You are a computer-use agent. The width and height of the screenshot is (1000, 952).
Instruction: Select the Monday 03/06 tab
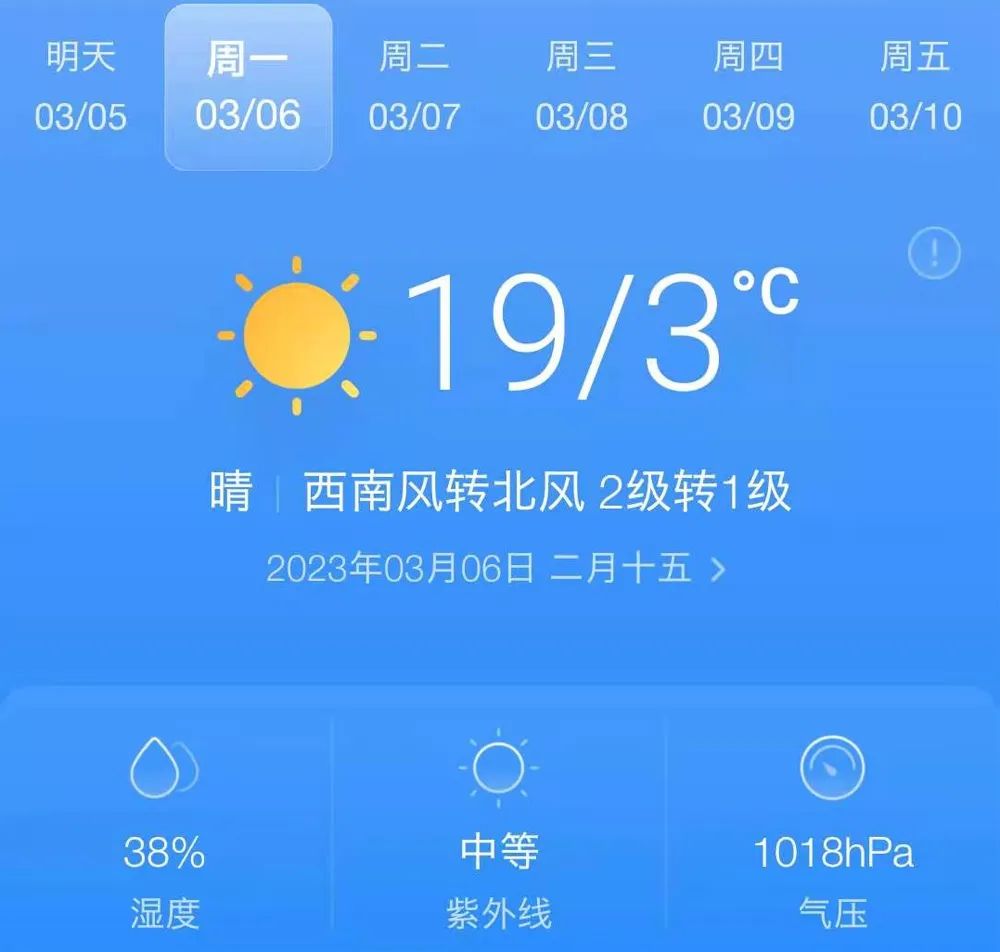pyautogui.click(x=248, y=88)
